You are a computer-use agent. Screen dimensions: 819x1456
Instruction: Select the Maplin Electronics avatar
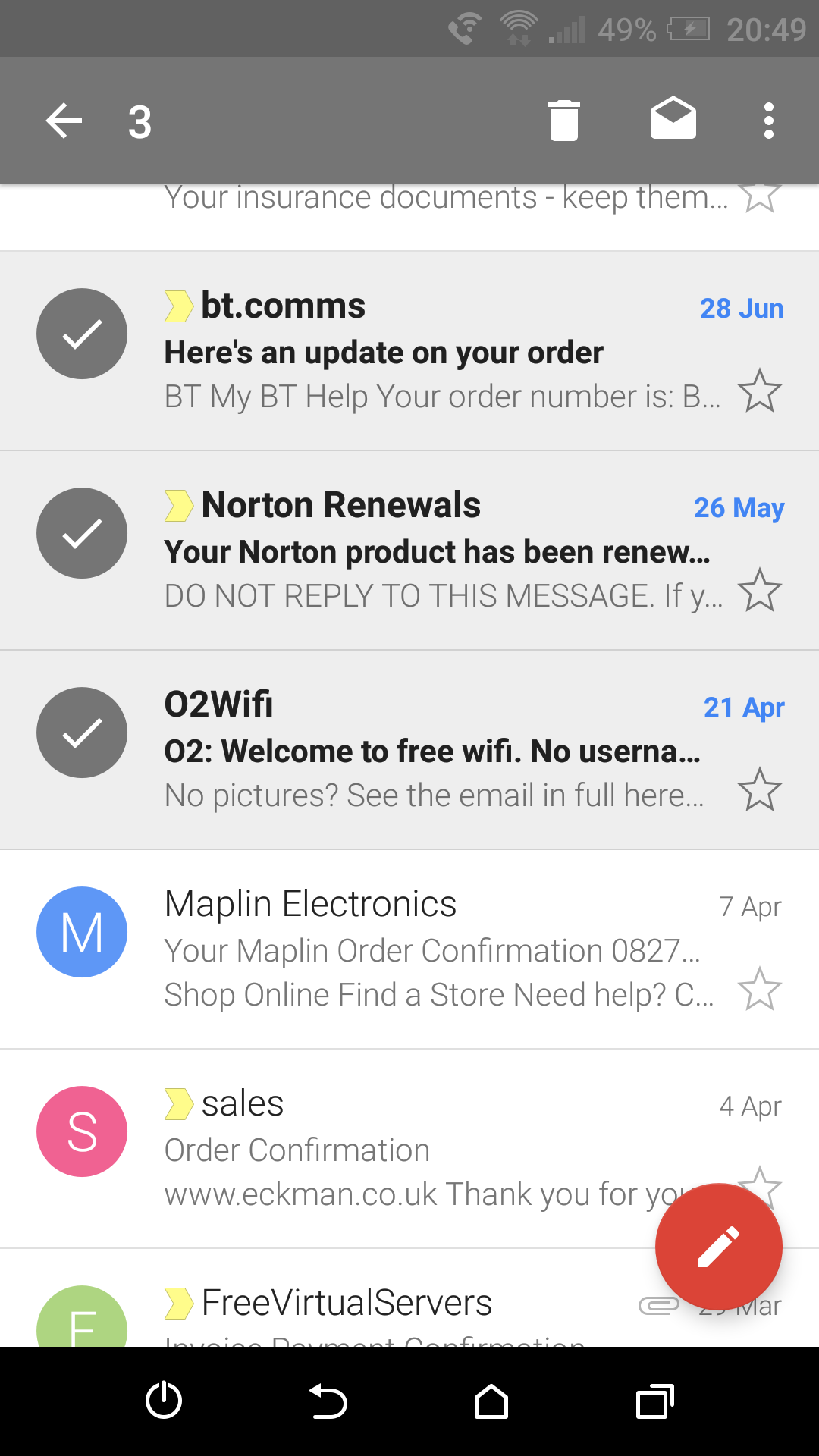pyautogui.click(x=82, y=932)
